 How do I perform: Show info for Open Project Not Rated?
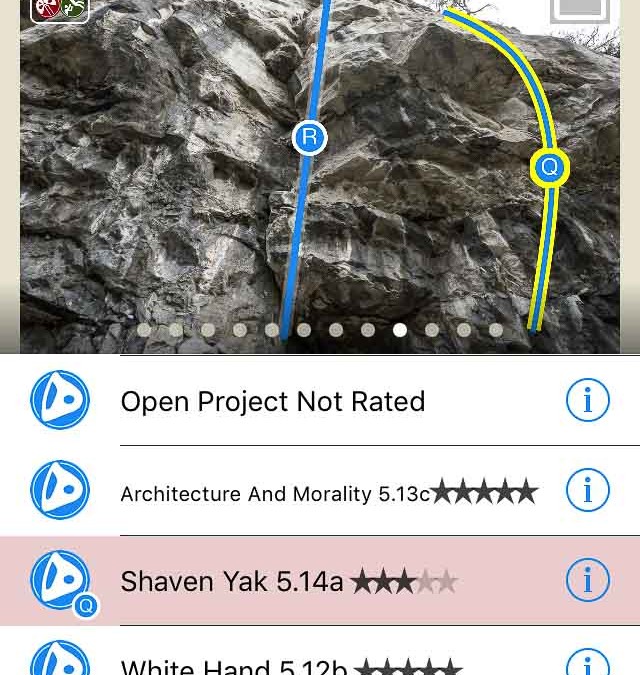pyautogui.click(x=587, y=401)
